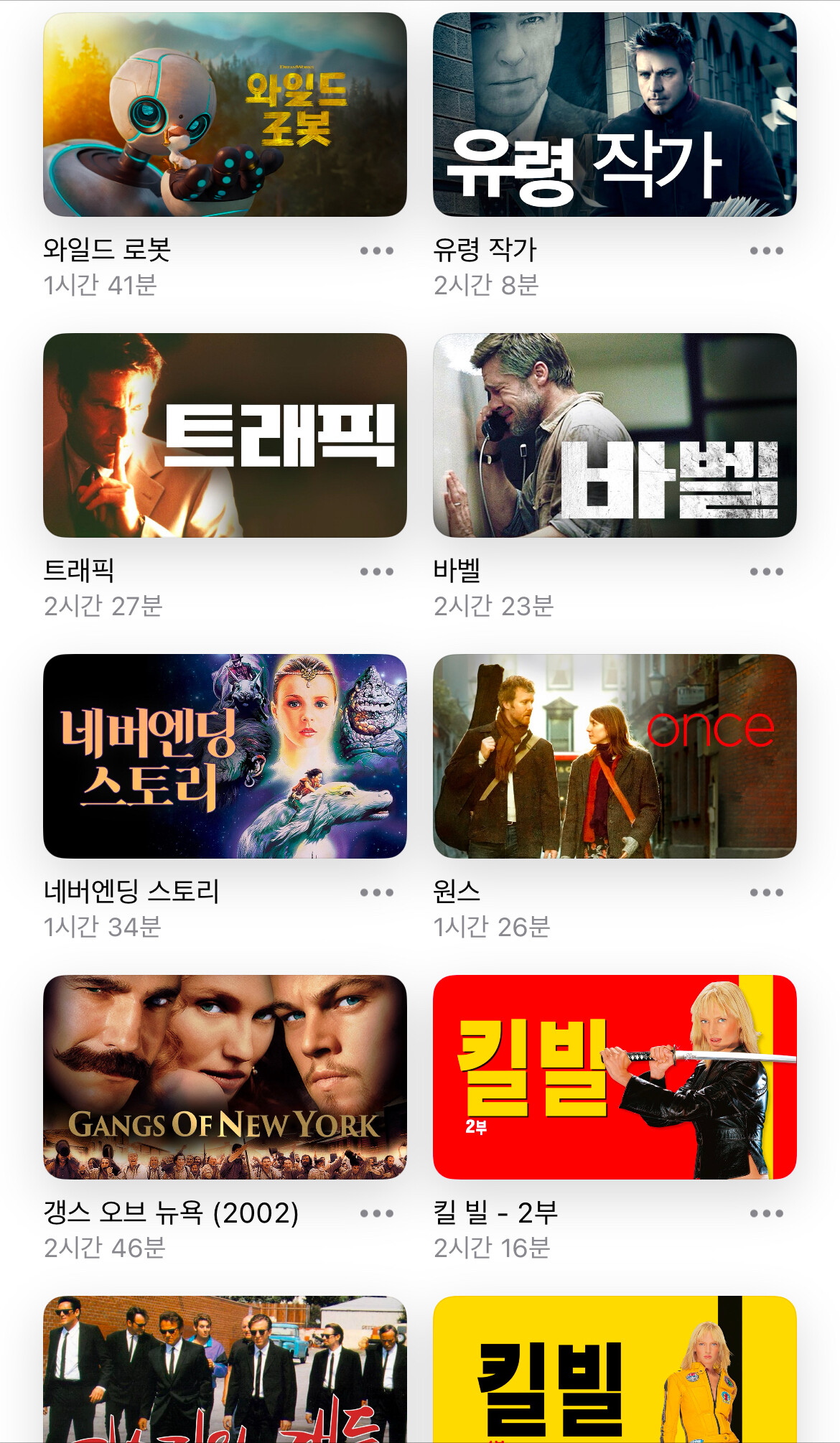This screenshot has height=1443, width=840.
Task: Show more options for 원스
Action: 766,892
